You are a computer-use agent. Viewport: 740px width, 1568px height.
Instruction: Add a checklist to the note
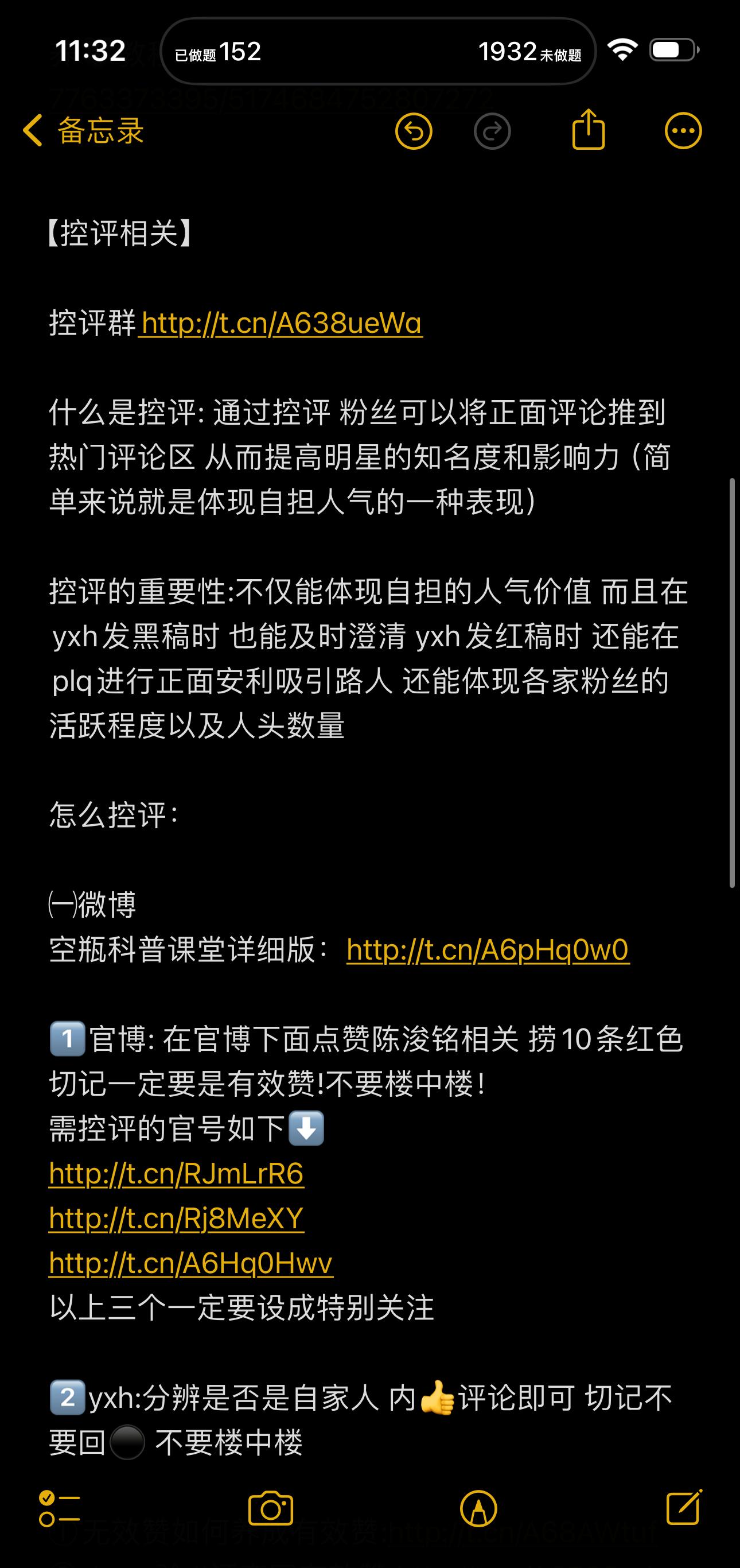tap(59, 1509)
